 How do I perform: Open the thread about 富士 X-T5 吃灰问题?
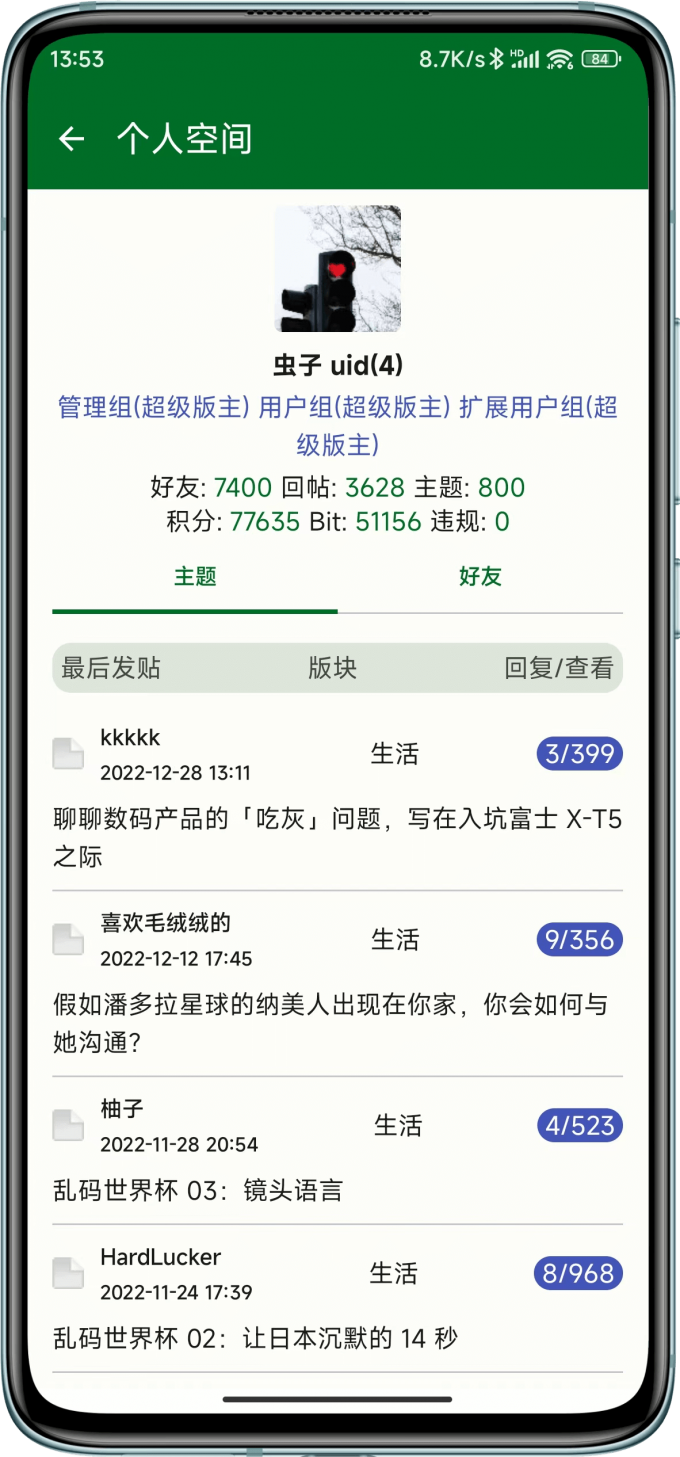click(337, 837)
